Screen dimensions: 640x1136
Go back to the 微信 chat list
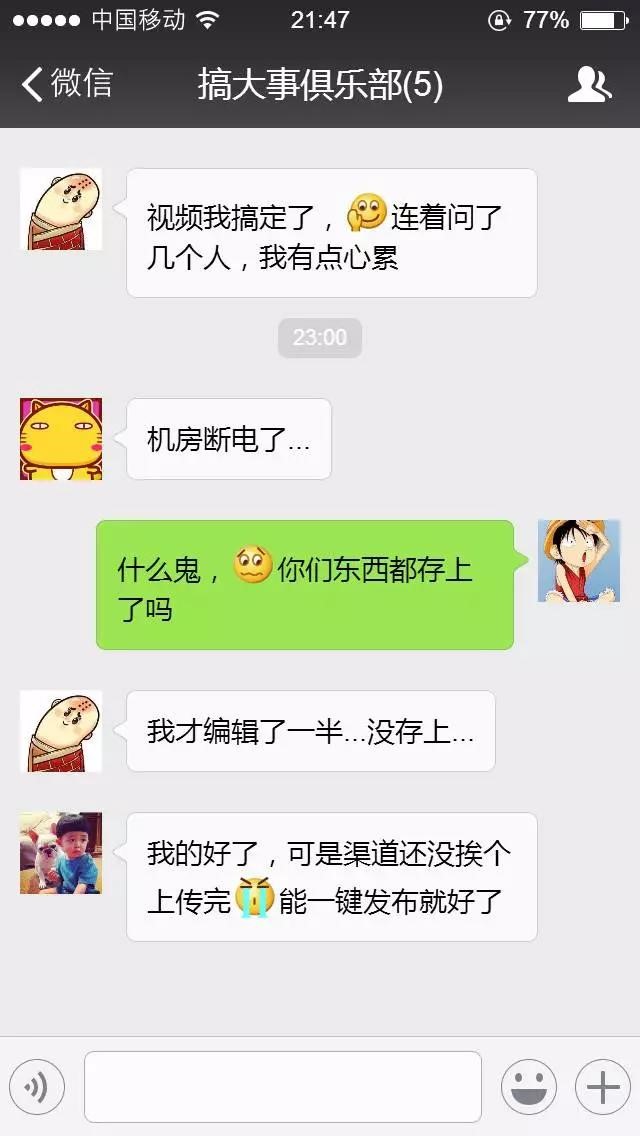(66, 84)
